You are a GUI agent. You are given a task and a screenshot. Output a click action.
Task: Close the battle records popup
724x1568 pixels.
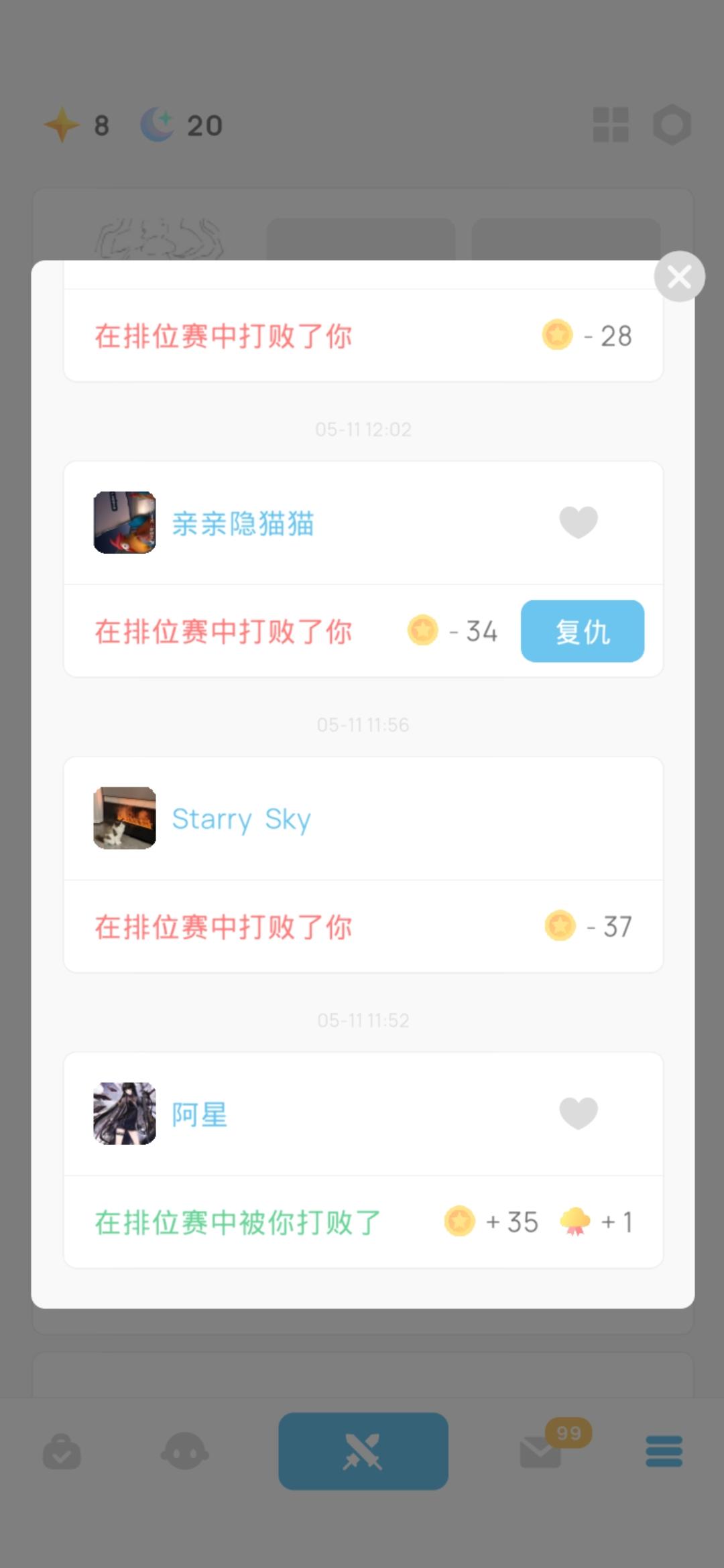click(679, 276)
